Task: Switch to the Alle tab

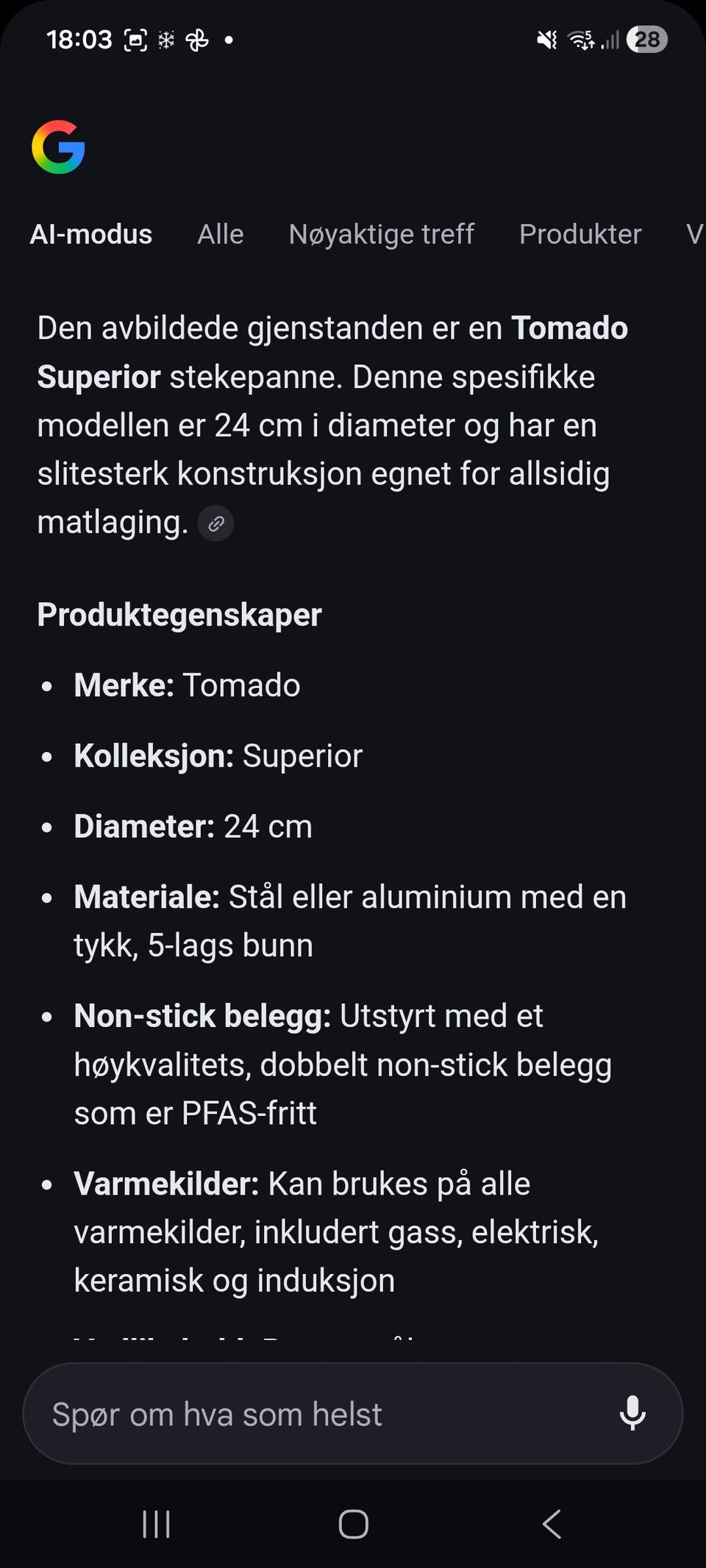Action: pos(220,234)
